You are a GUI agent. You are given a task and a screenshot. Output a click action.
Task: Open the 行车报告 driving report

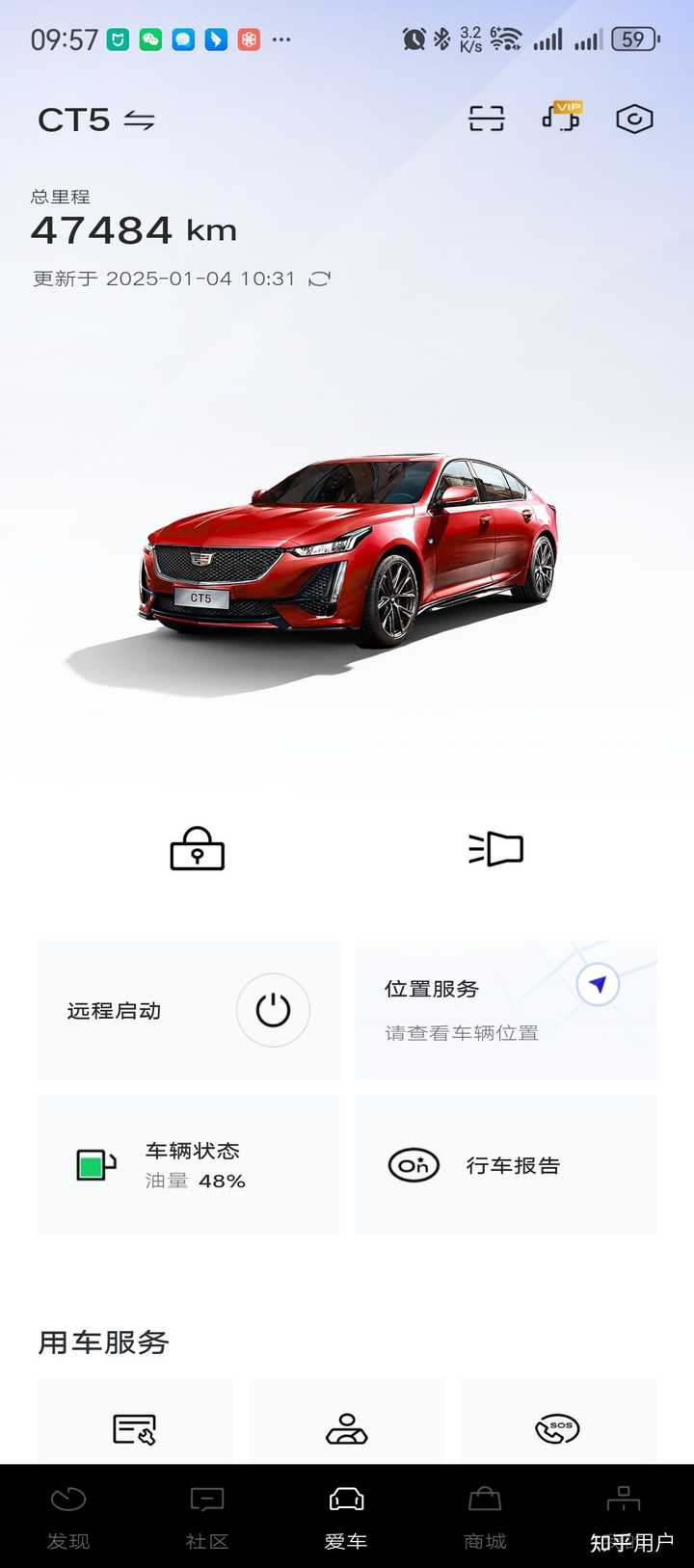point(512,1164)
